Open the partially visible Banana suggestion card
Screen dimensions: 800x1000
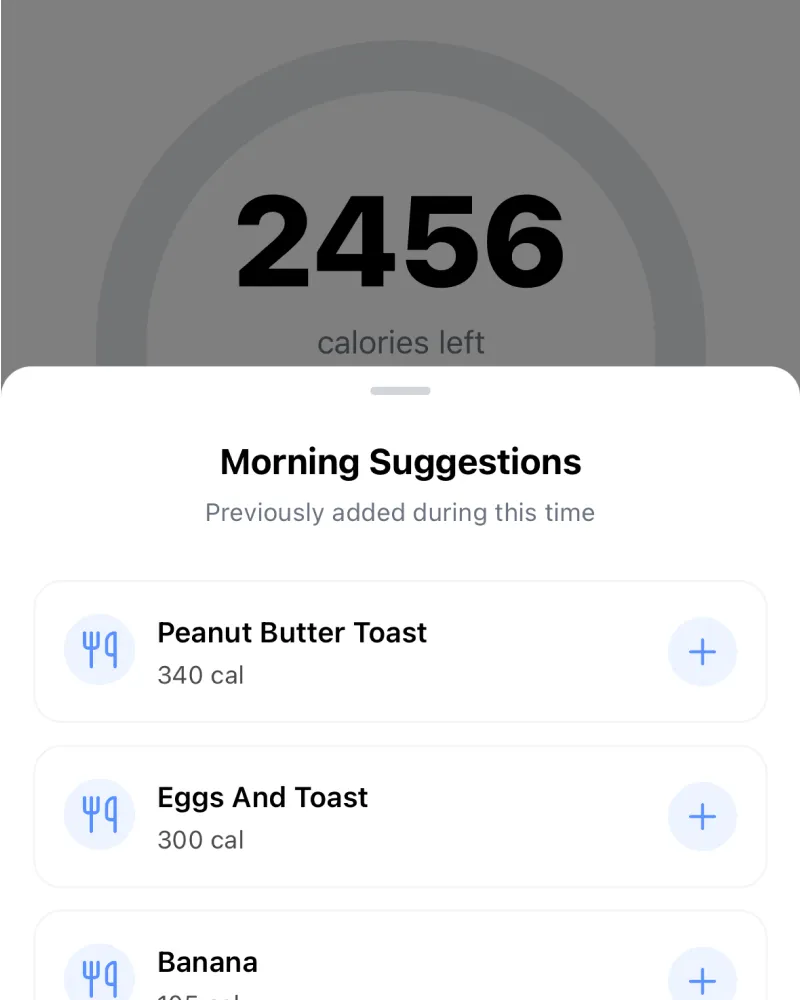coord(400,960)
